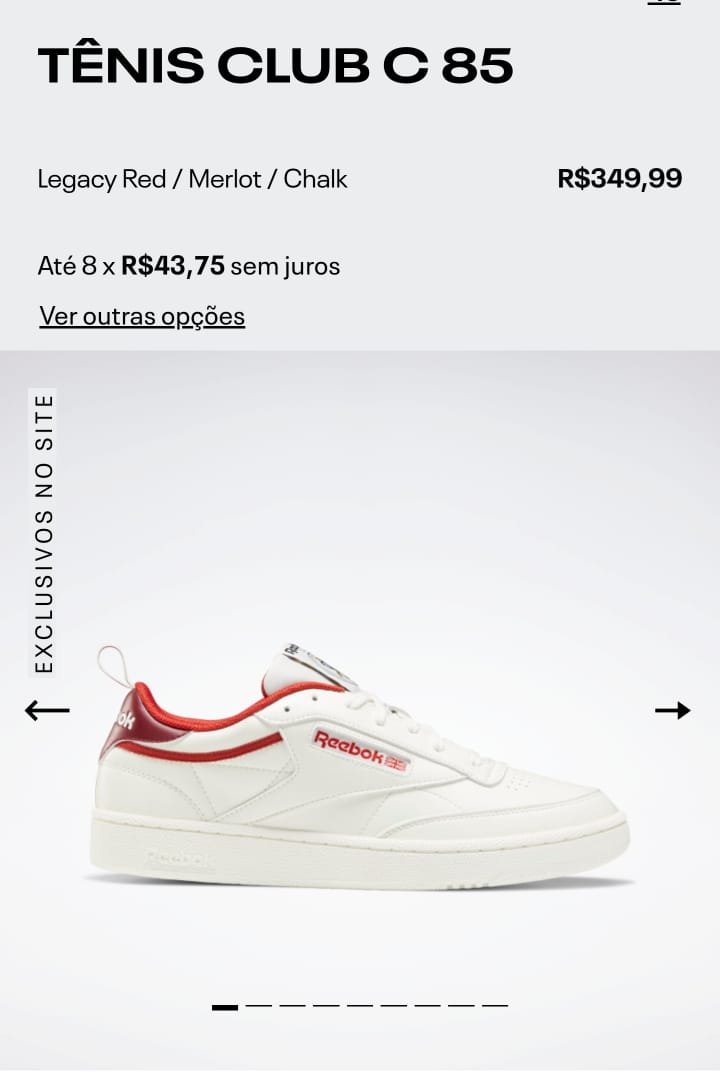Go to previous product photo with left arrow
This screenshot has height=1072, width=720.
(x=47, y=710)
